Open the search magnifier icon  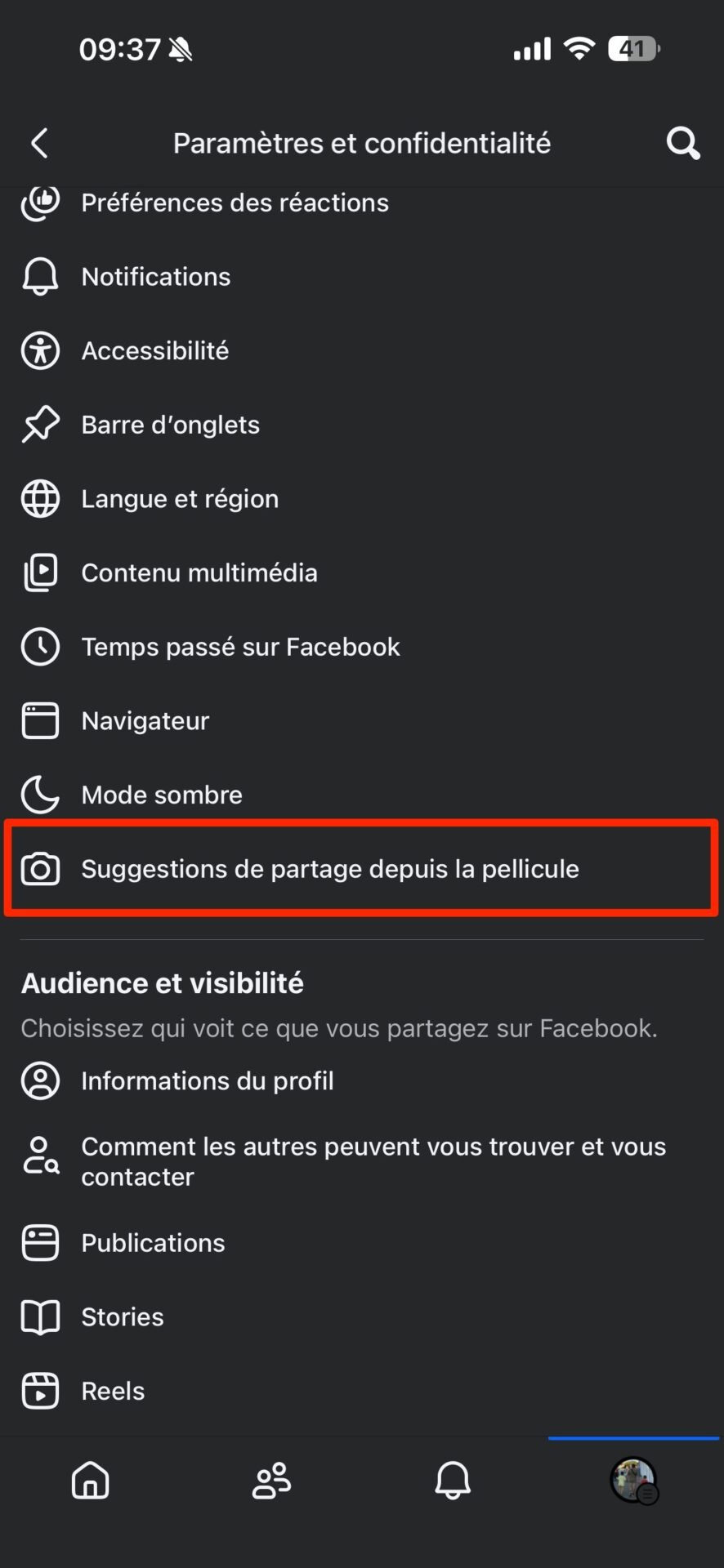683,143
